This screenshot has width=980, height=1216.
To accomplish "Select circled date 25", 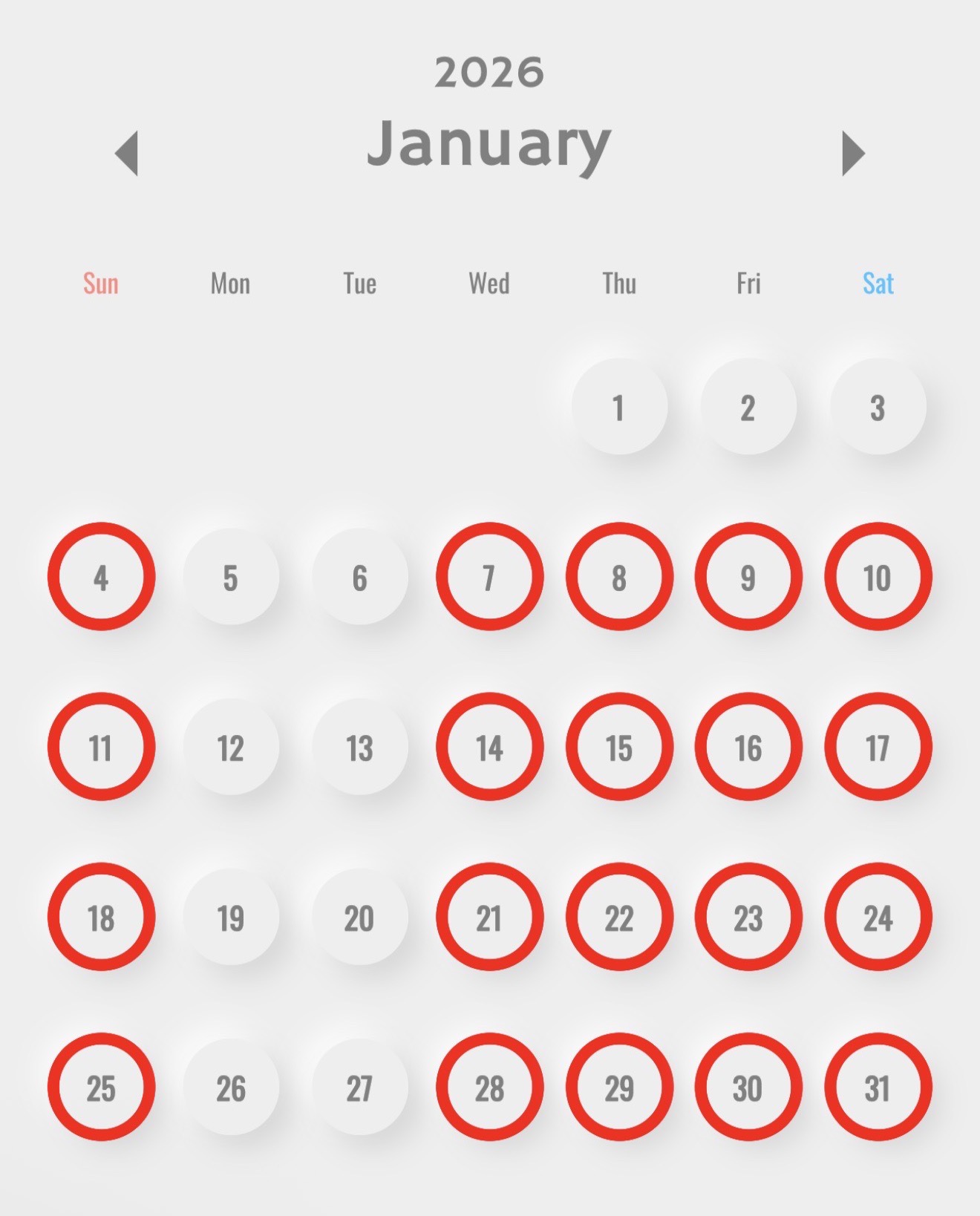I will click(x=102, y=1087).
